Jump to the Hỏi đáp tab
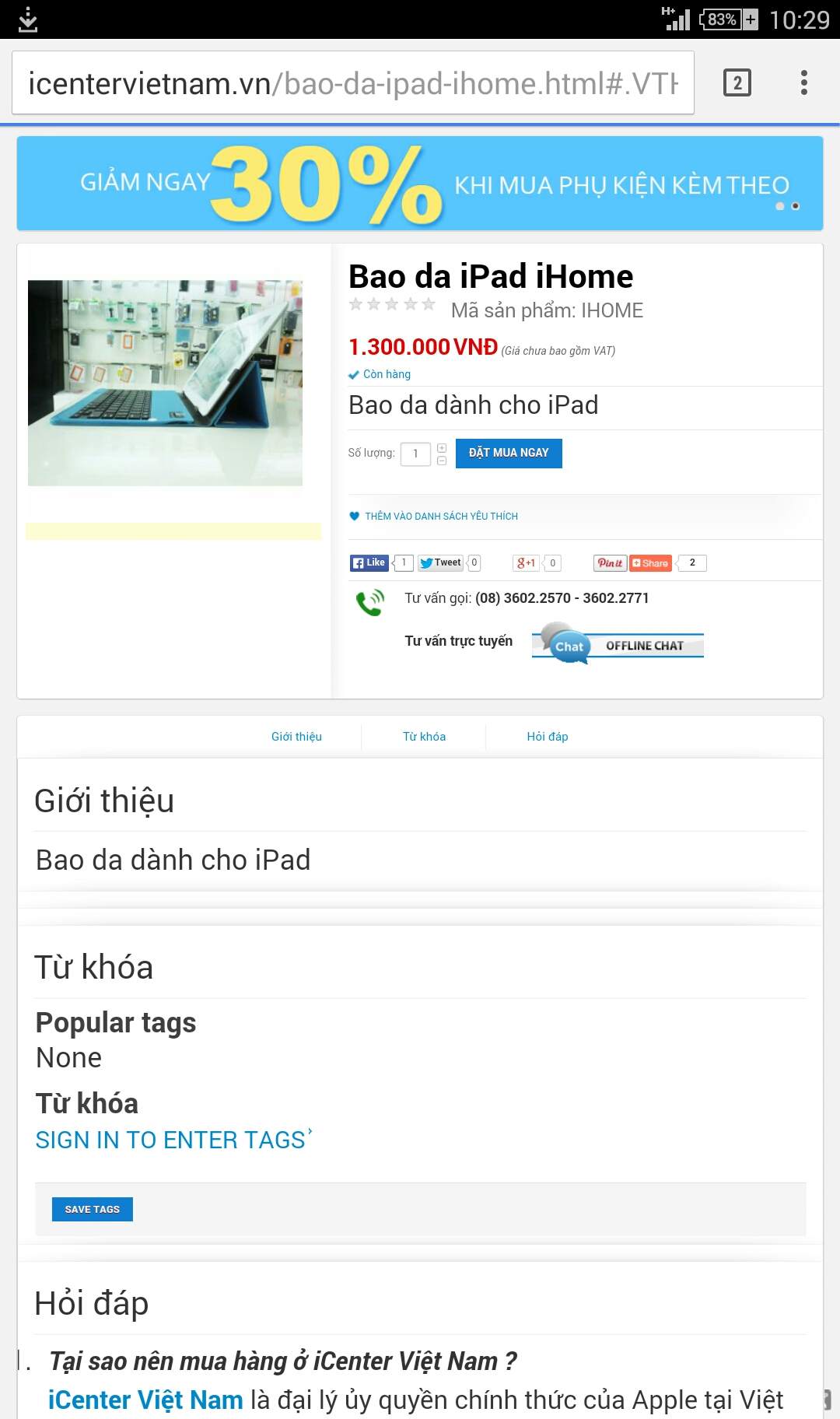The width and height of the screenshot is (840, 1419). pyautogui.click(x=547, y=737)
